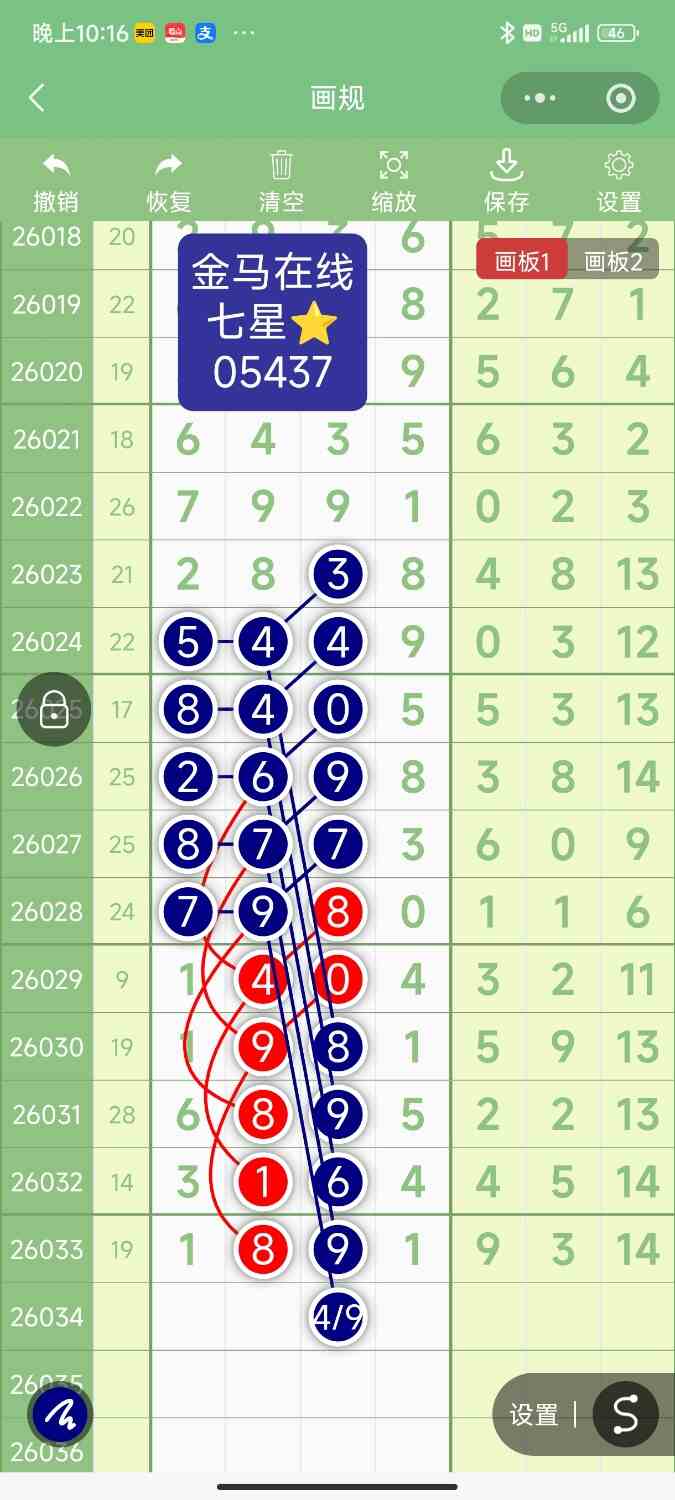Clear the canvas with 清空
Screen dimensions: 675x1500
coord(281,182)
